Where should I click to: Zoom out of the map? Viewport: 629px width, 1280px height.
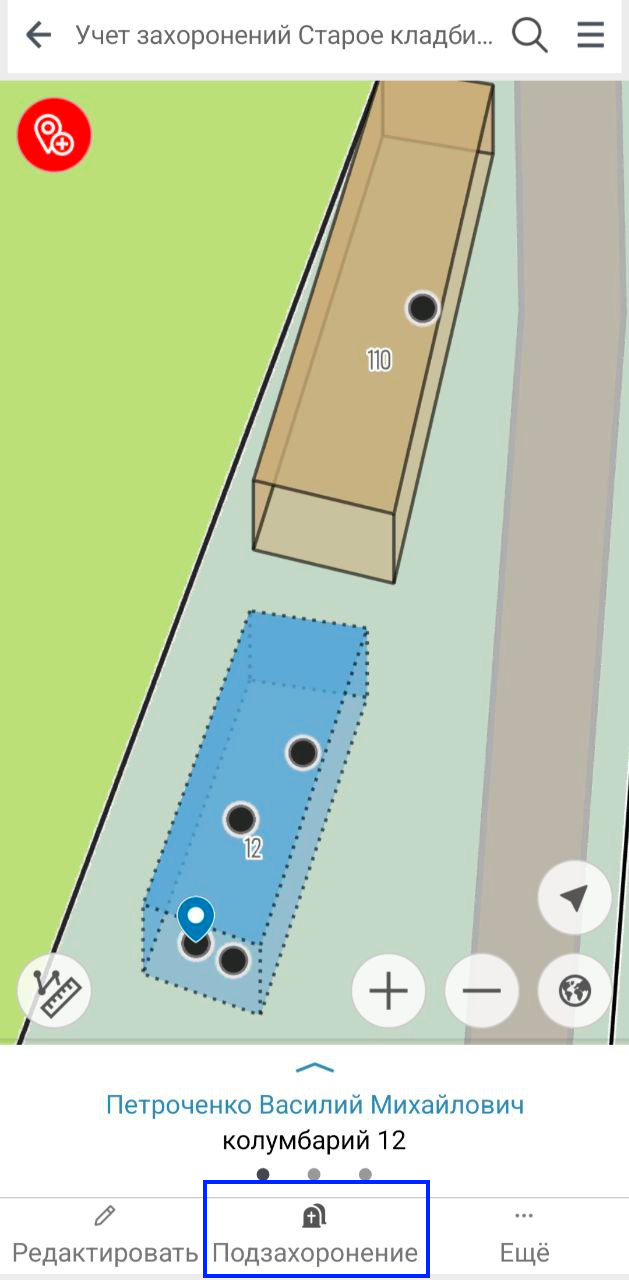pyautogui.click(x=481, y=991)
